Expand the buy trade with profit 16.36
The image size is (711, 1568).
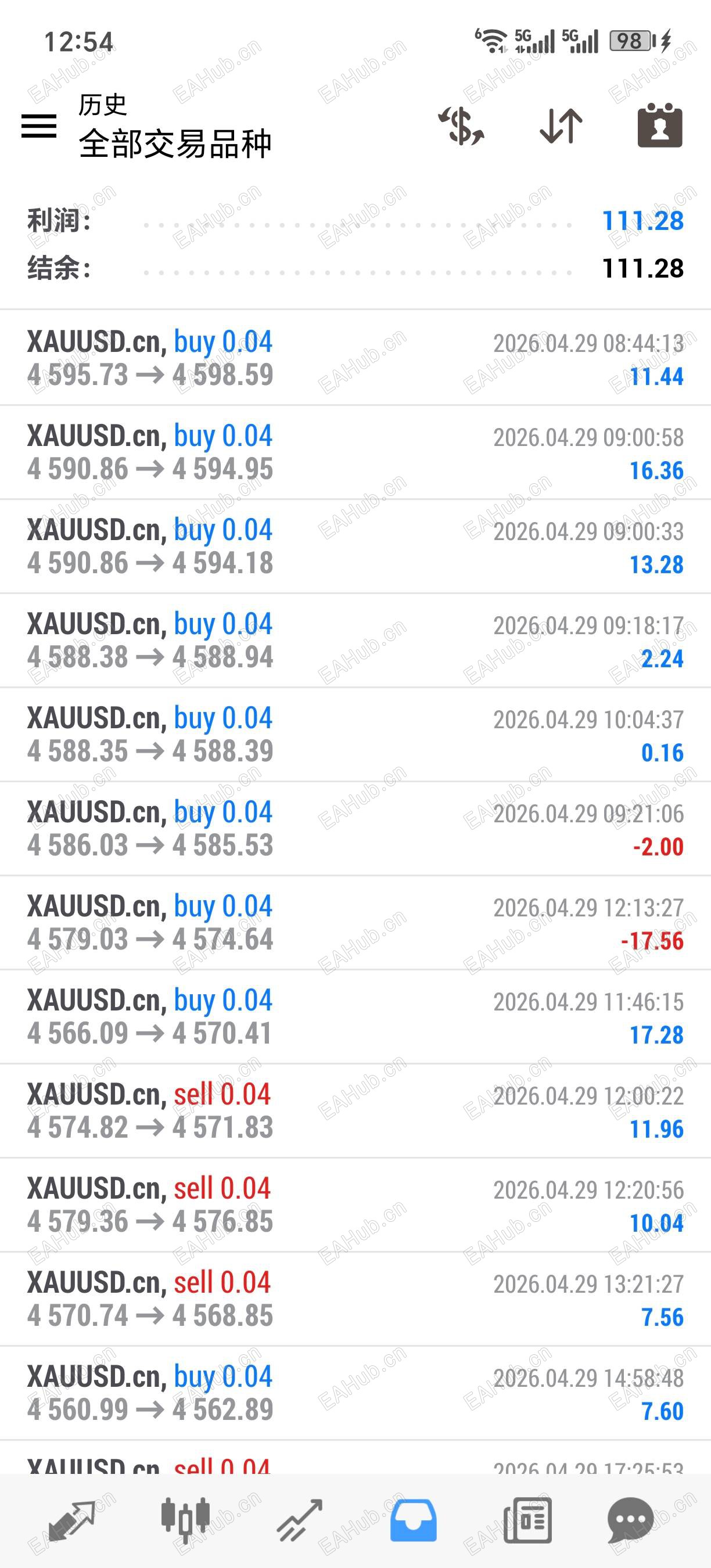355,452
